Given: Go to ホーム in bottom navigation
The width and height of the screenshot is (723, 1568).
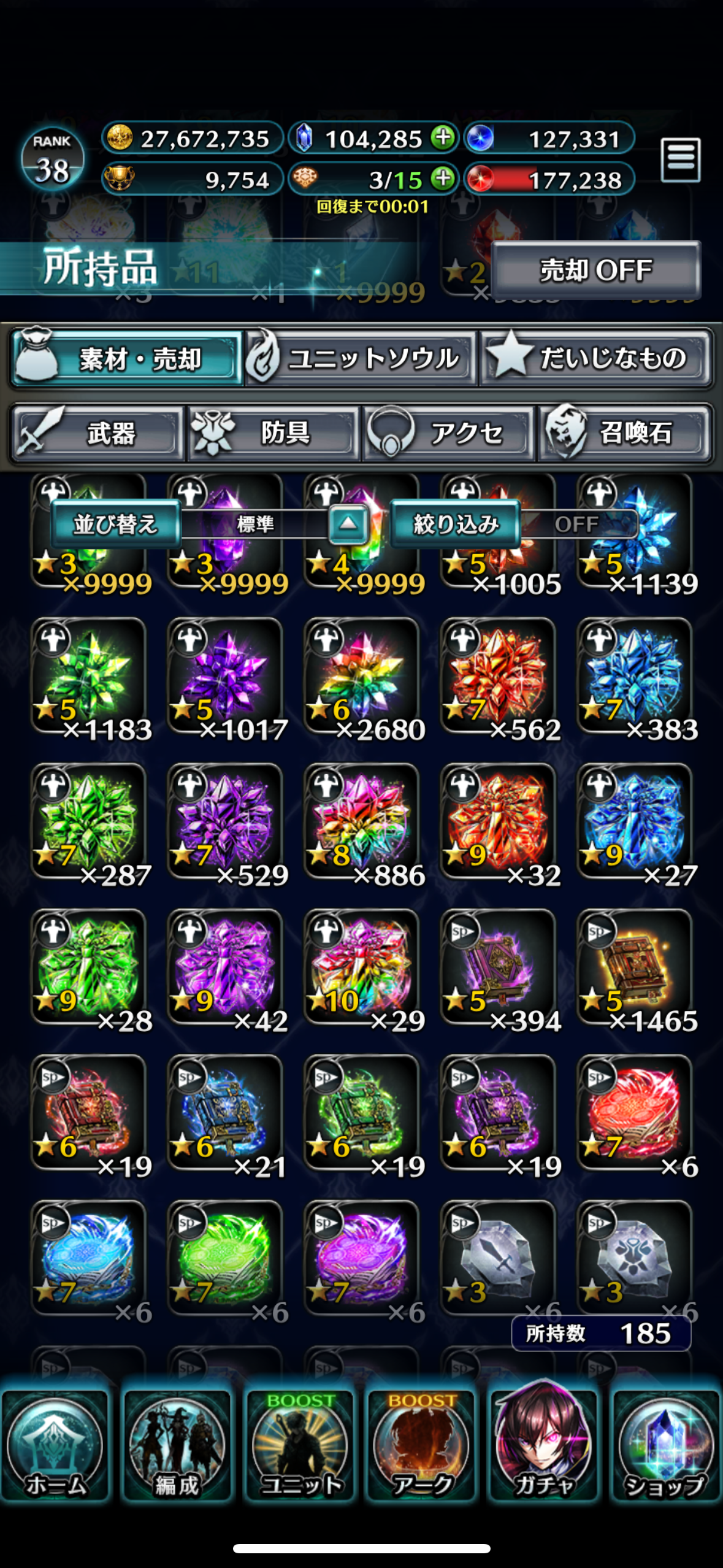Looking at the screenshot, I should pos(55,1448).
